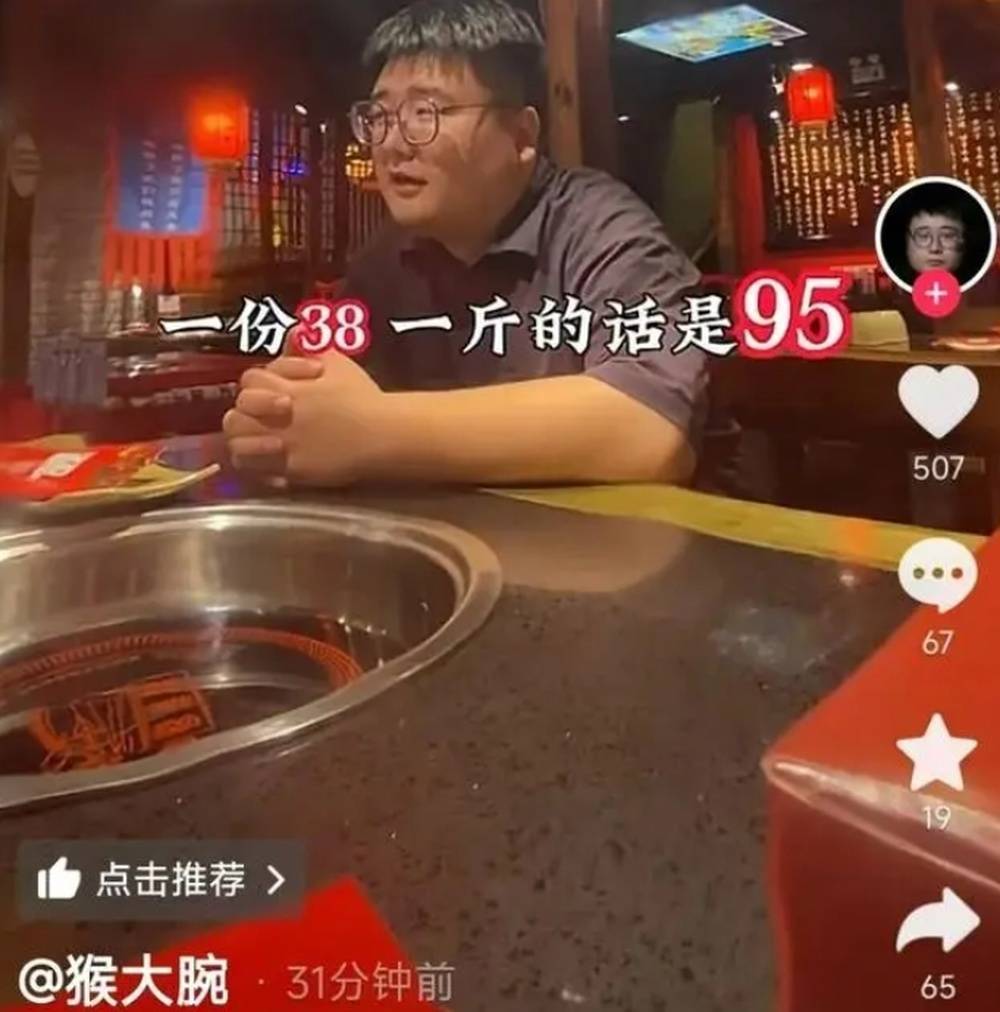Tap the 点击推荐 recommend button
The height and width of the screenshot is (1012, 1000).
pos(161,880)
